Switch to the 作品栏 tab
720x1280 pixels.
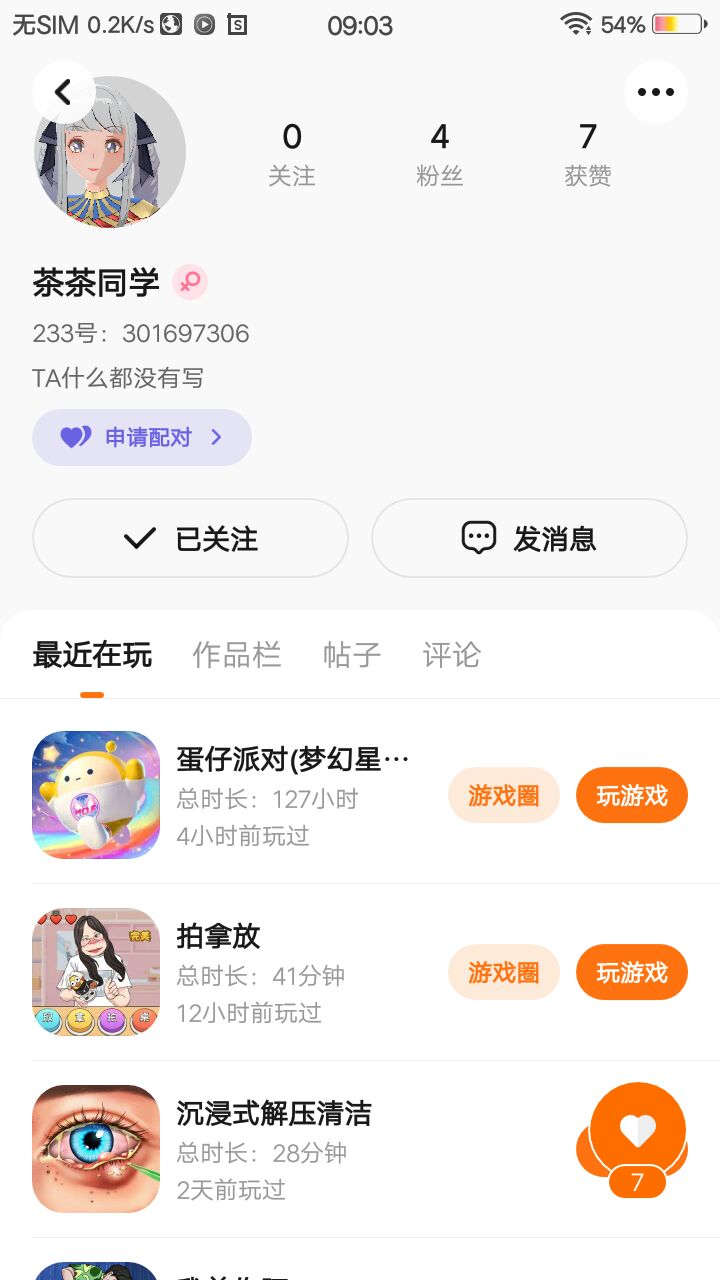pos(237,655)
